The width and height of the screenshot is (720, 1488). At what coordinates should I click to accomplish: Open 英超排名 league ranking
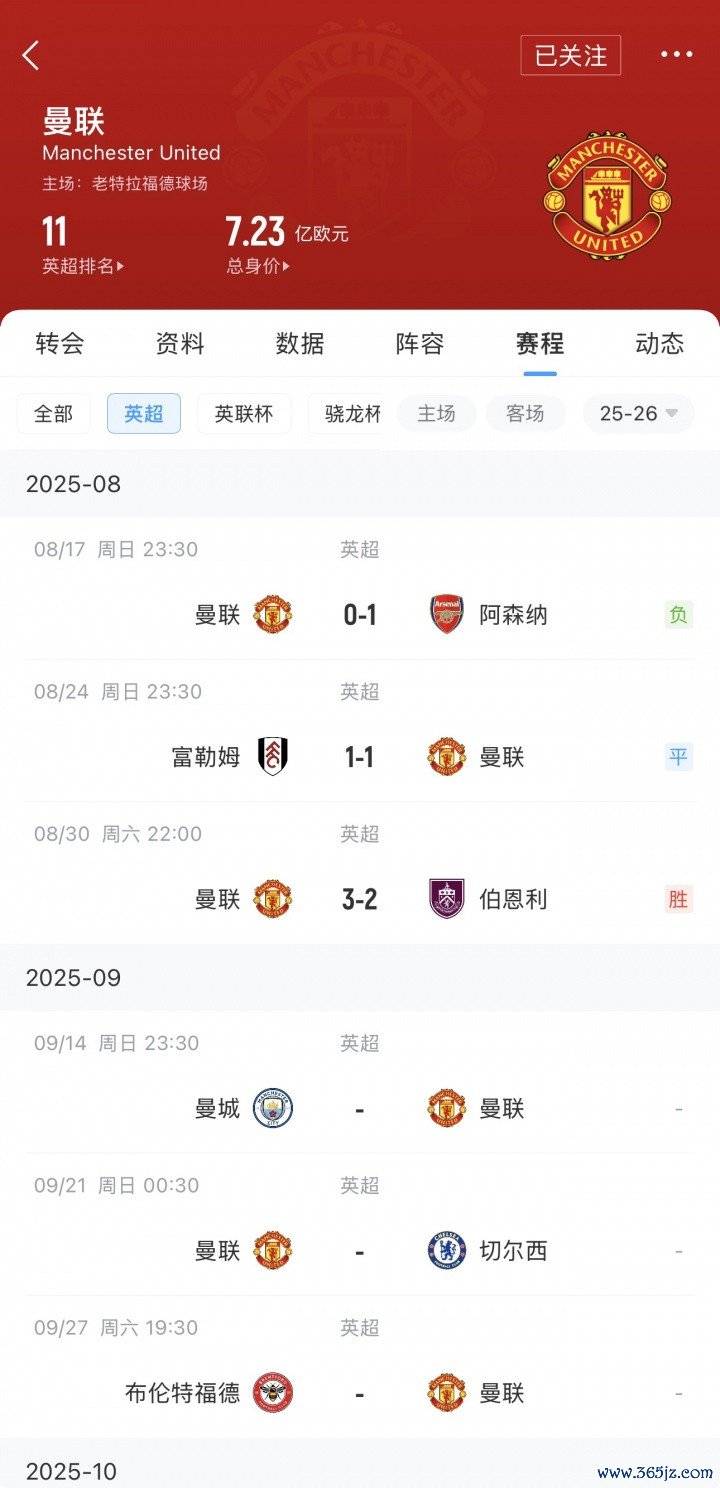coord(82,267)
